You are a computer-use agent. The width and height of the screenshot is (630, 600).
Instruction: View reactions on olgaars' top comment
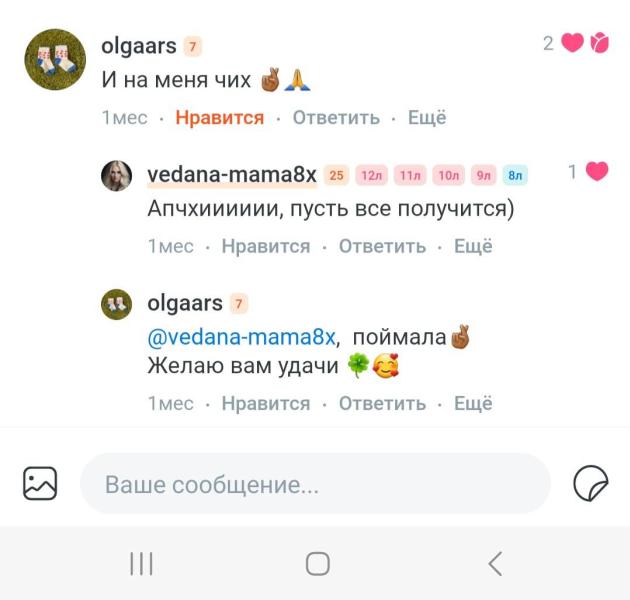coord(576,43)
